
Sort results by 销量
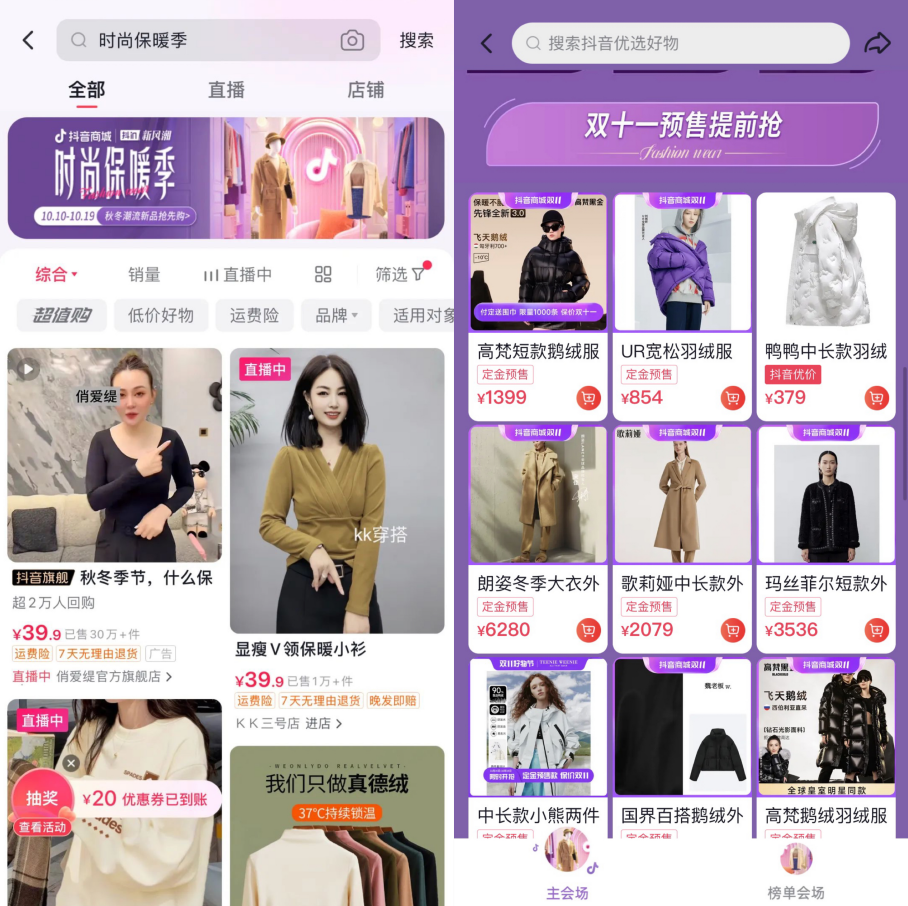coord(144,274)
